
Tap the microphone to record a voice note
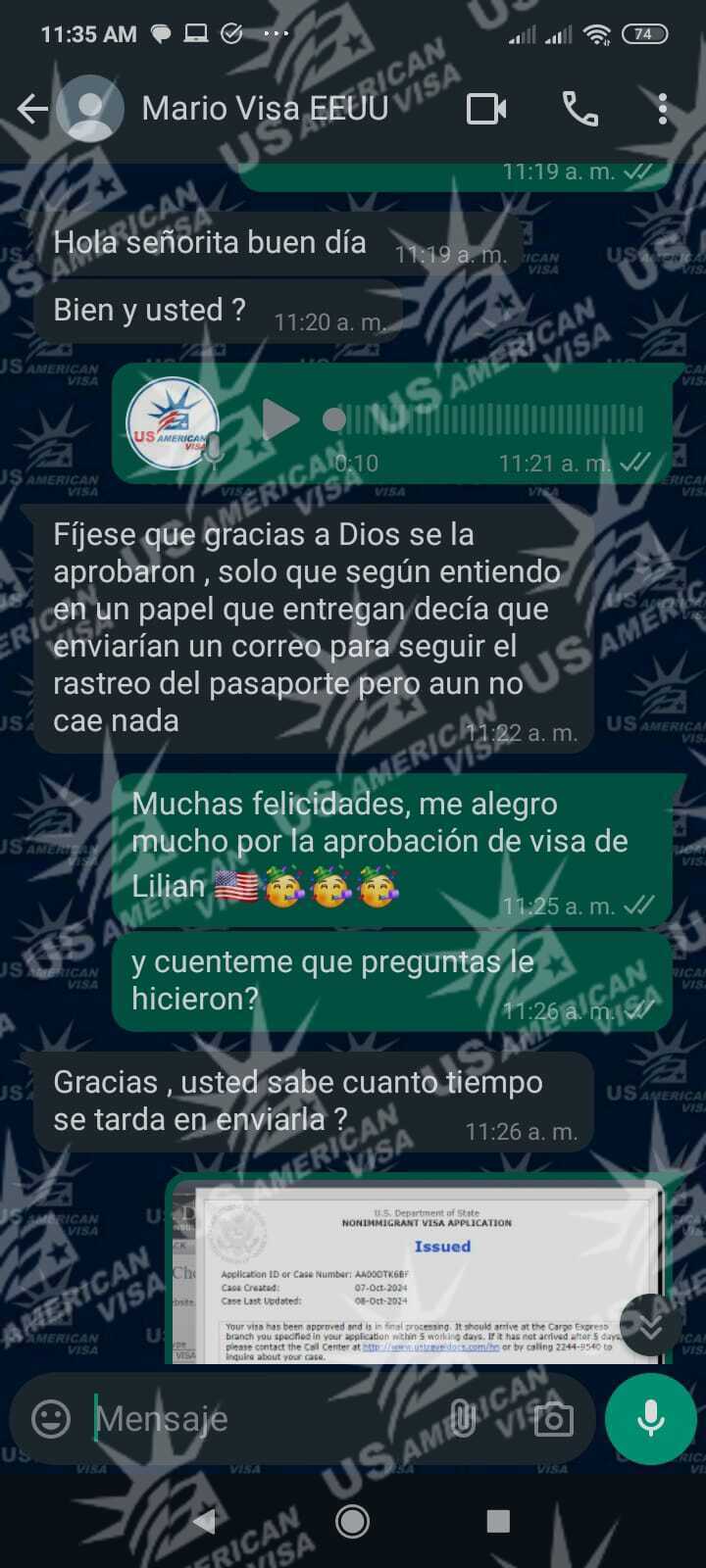[651, 1418]
